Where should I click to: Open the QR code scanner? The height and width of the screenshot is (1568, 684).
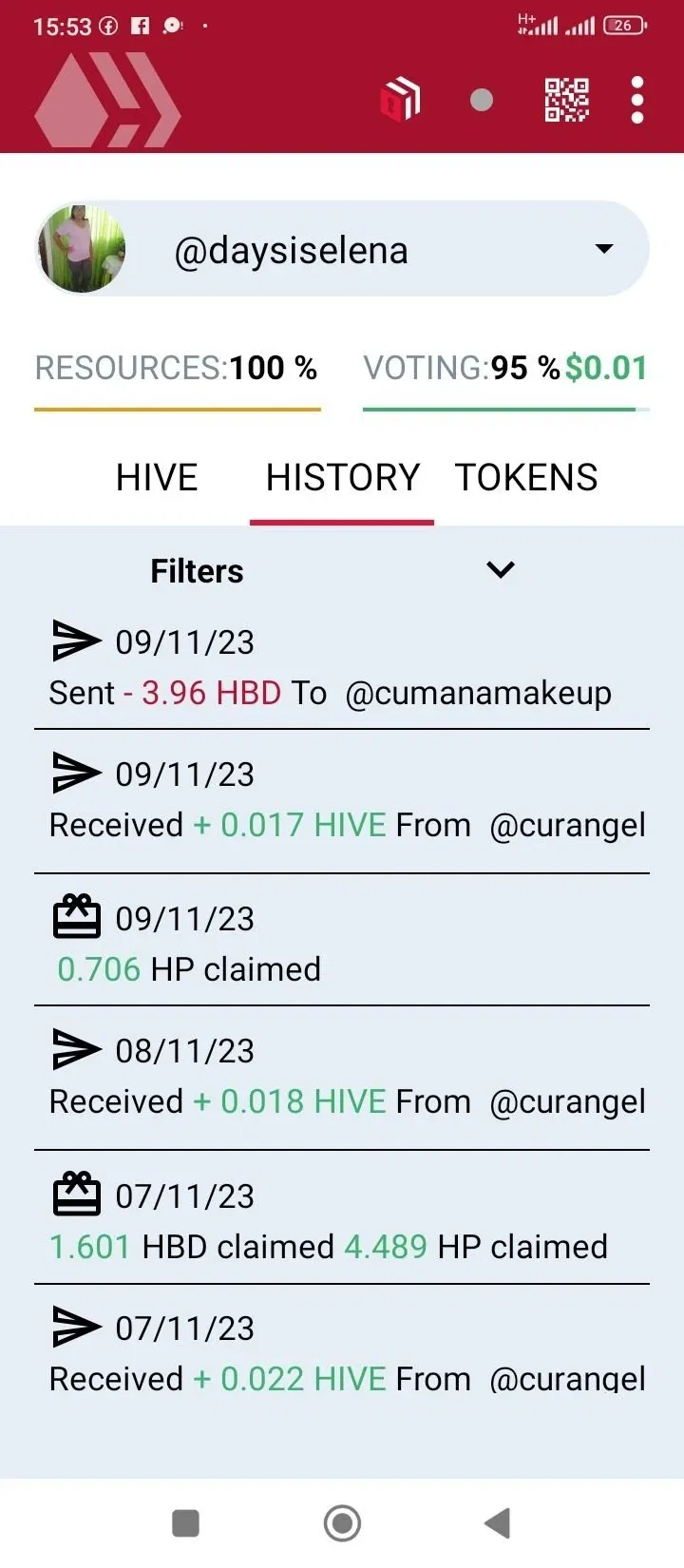click(x=566, y=100)
